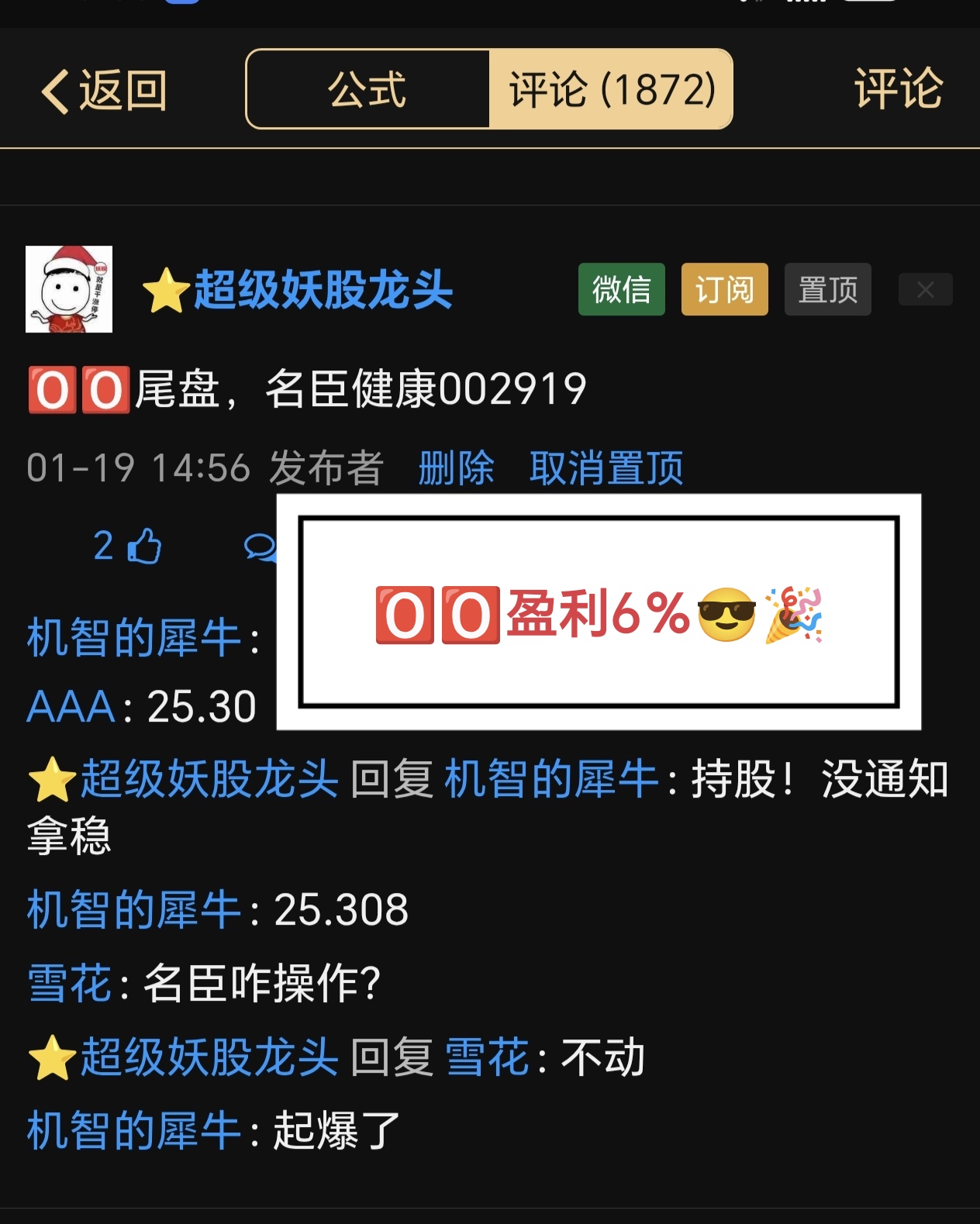Screen dimensions: 980x1224
Task: Open commenter AAA's profile
Action: point(71,707)
